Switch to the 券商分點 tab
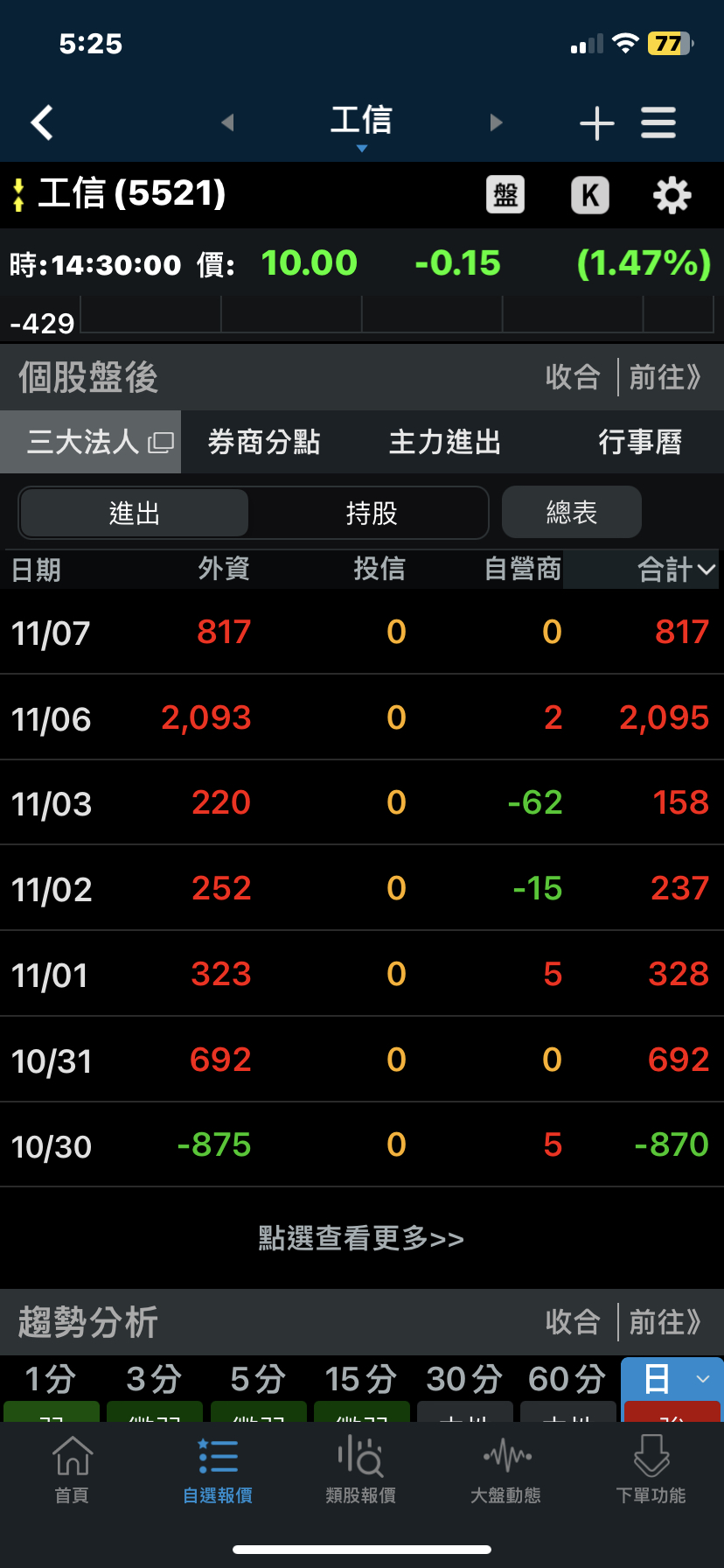Screen dimensions: 724x1568 264,442
